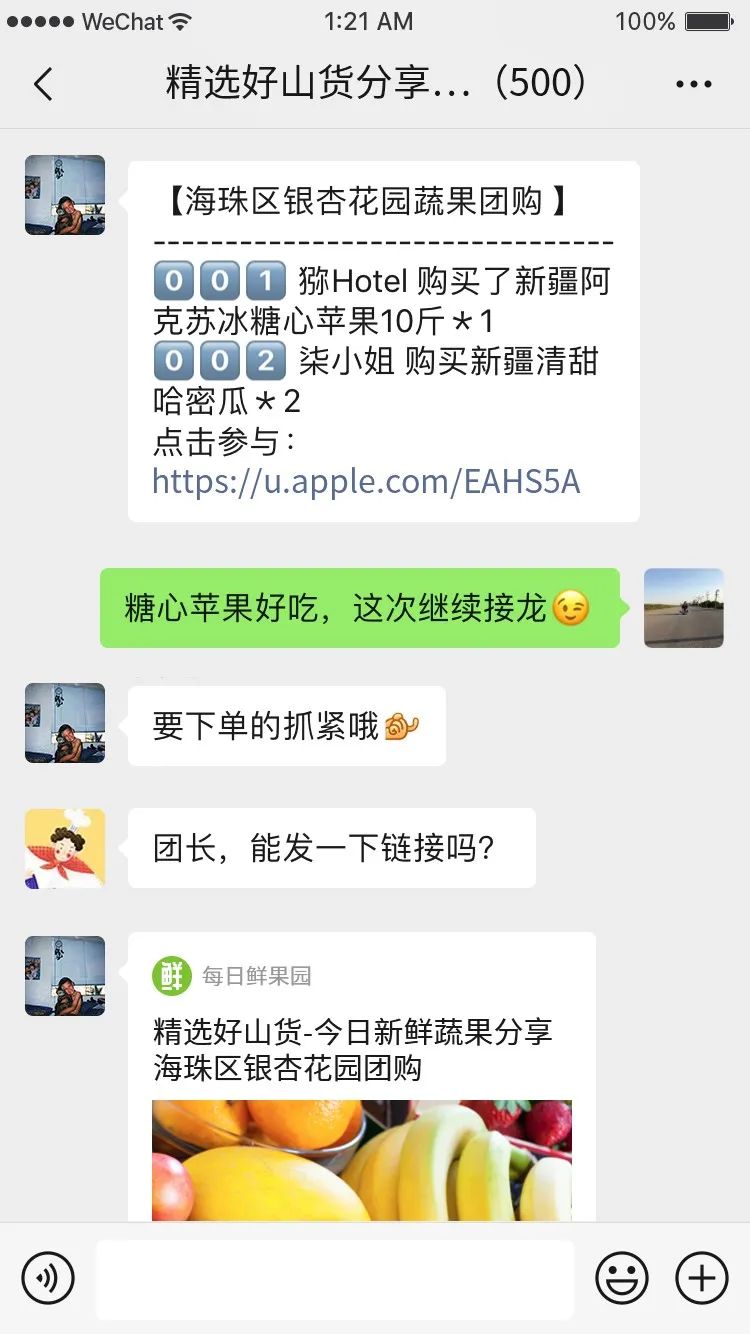Tap the chef avatar asking for link

click(64, 848)
